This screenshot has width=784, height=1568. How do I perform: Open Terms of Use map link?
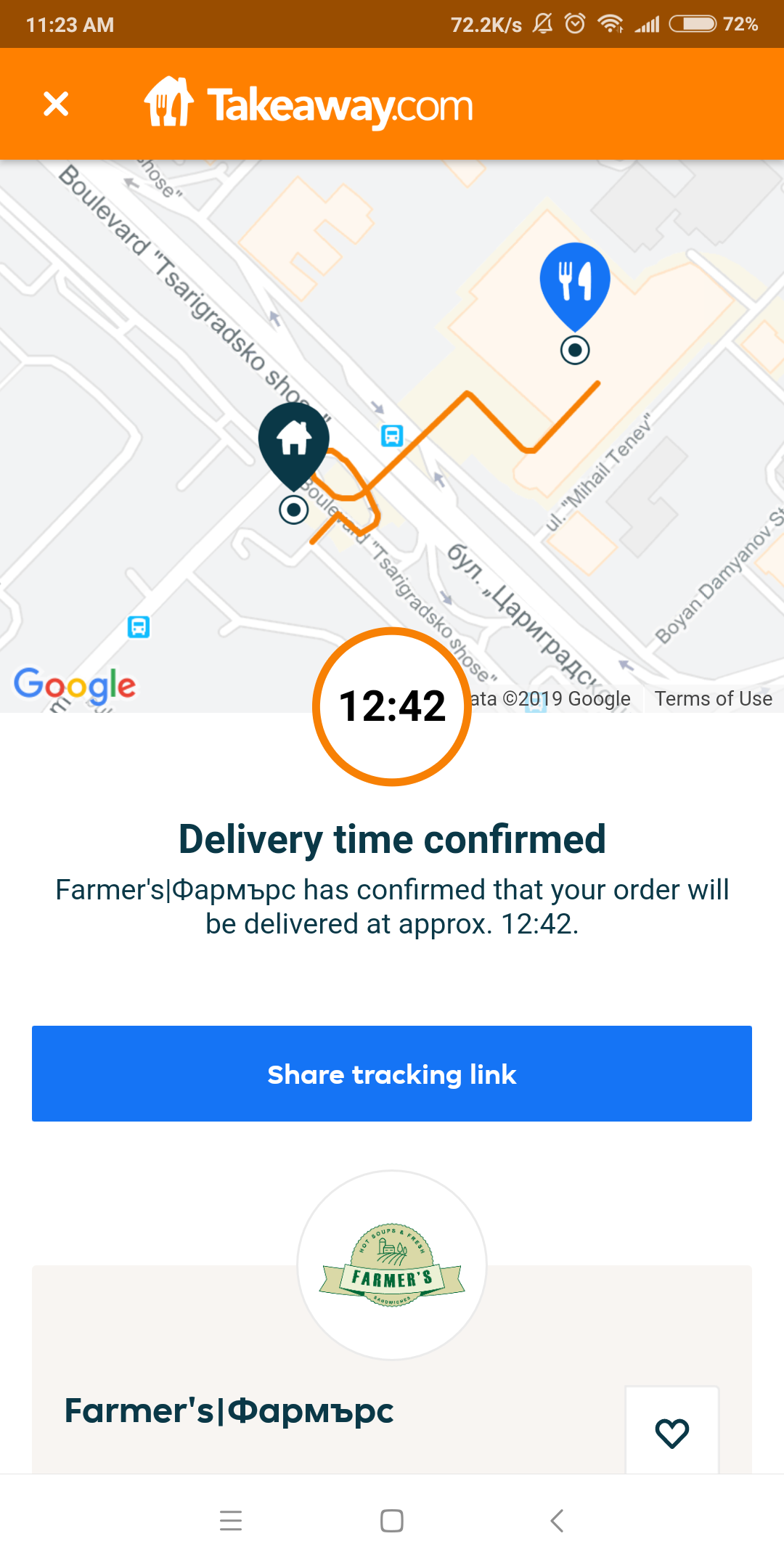coord(713,698)
